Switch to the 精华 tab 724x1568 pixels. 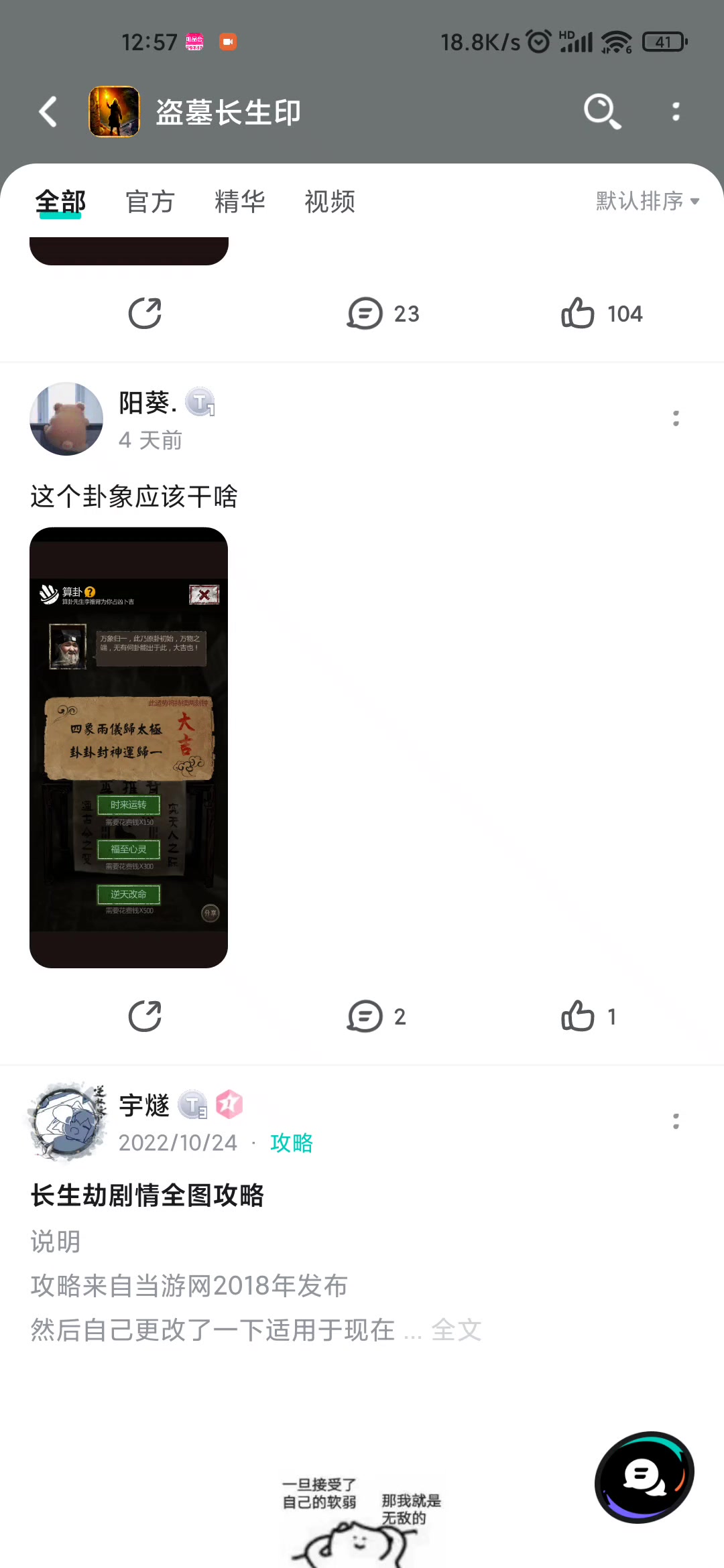(240, 201)
